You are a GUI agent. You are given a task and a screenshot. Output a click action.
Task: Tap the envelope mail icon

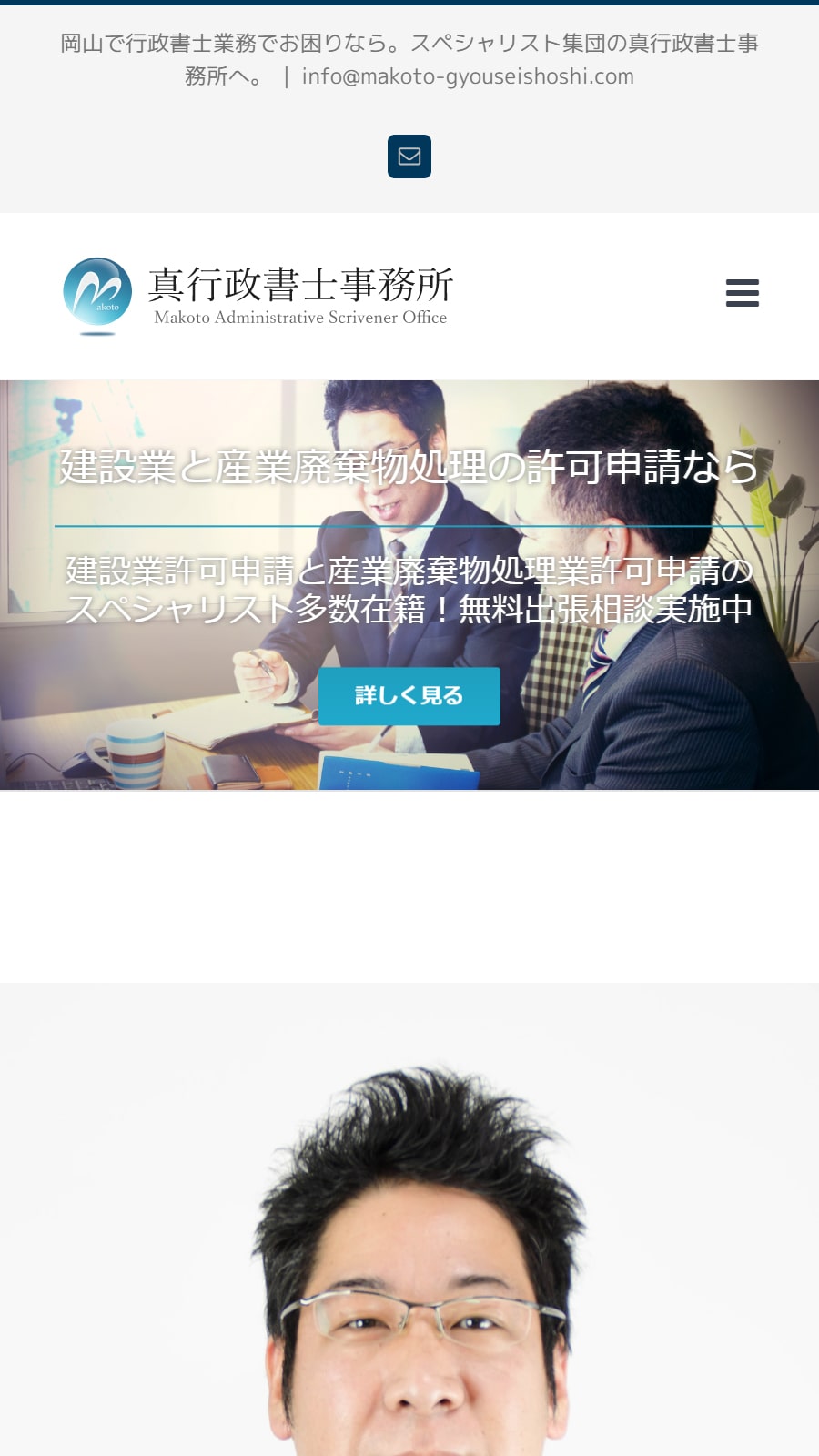409,157
